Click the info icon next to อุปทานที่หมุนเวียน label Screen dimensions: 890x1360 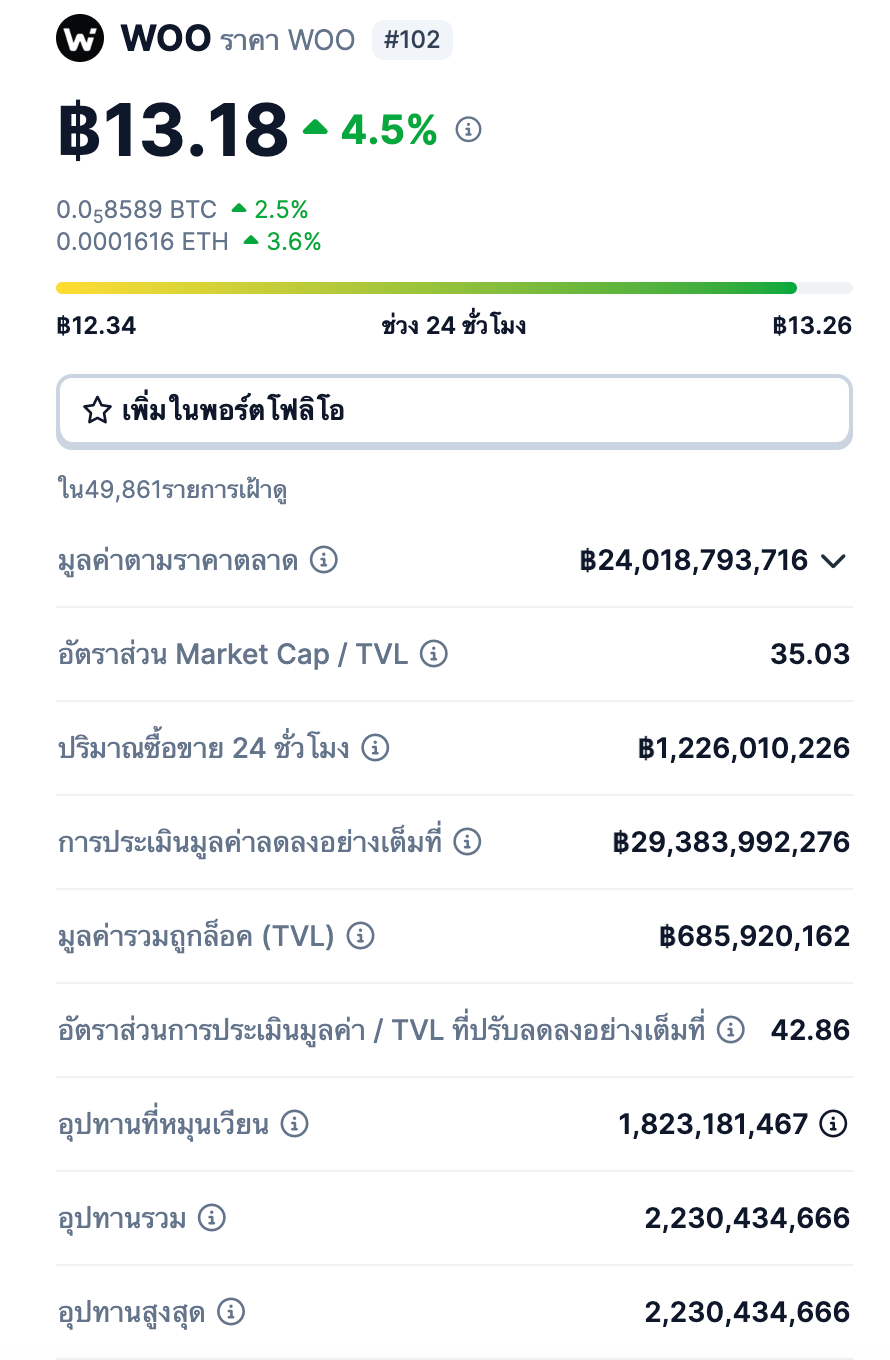[x=294, y=1124]
